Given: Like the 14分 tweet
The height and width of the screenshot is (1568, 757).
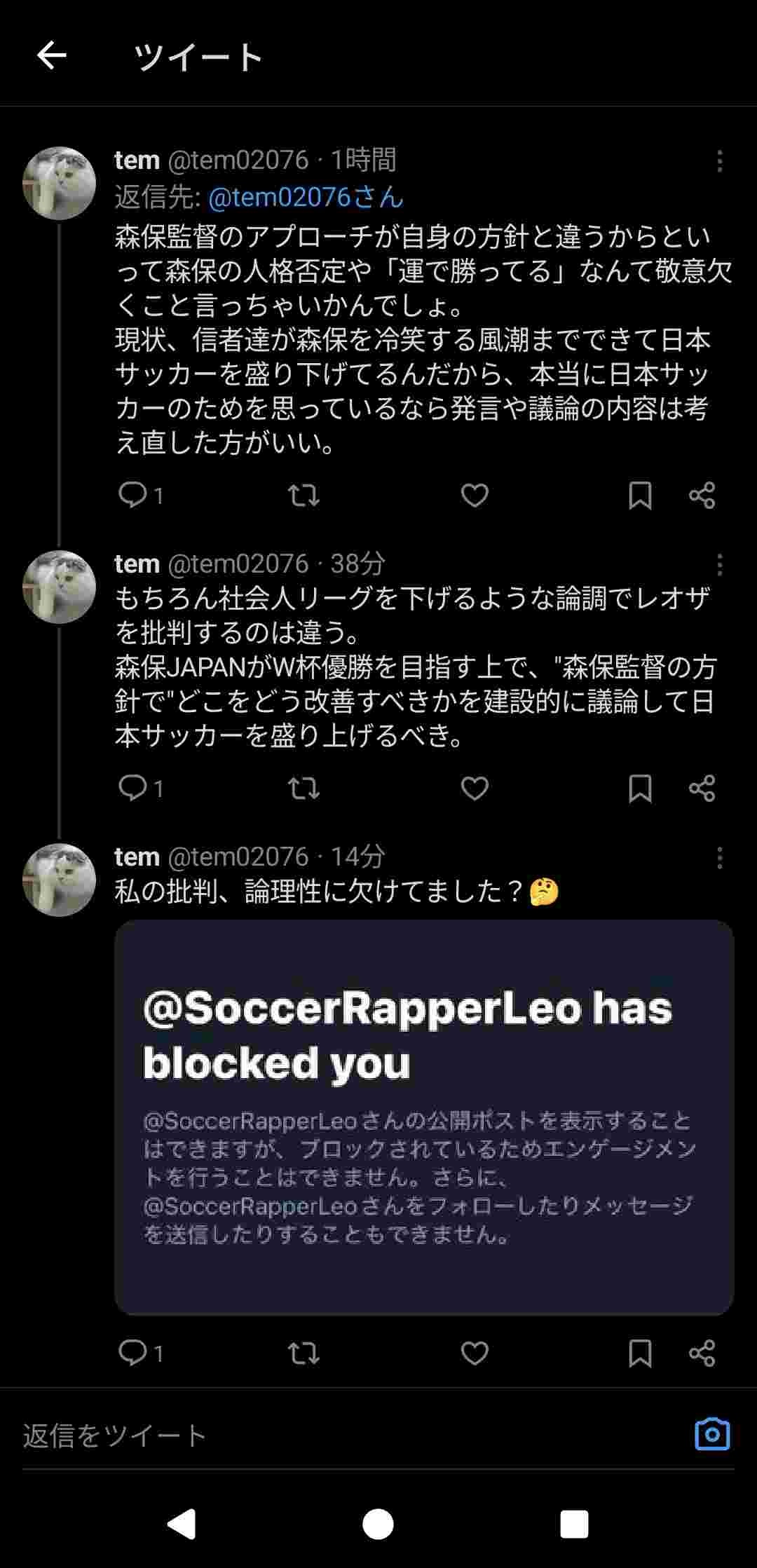Looking at the screenshot, I should click(x=475, y=1353).
